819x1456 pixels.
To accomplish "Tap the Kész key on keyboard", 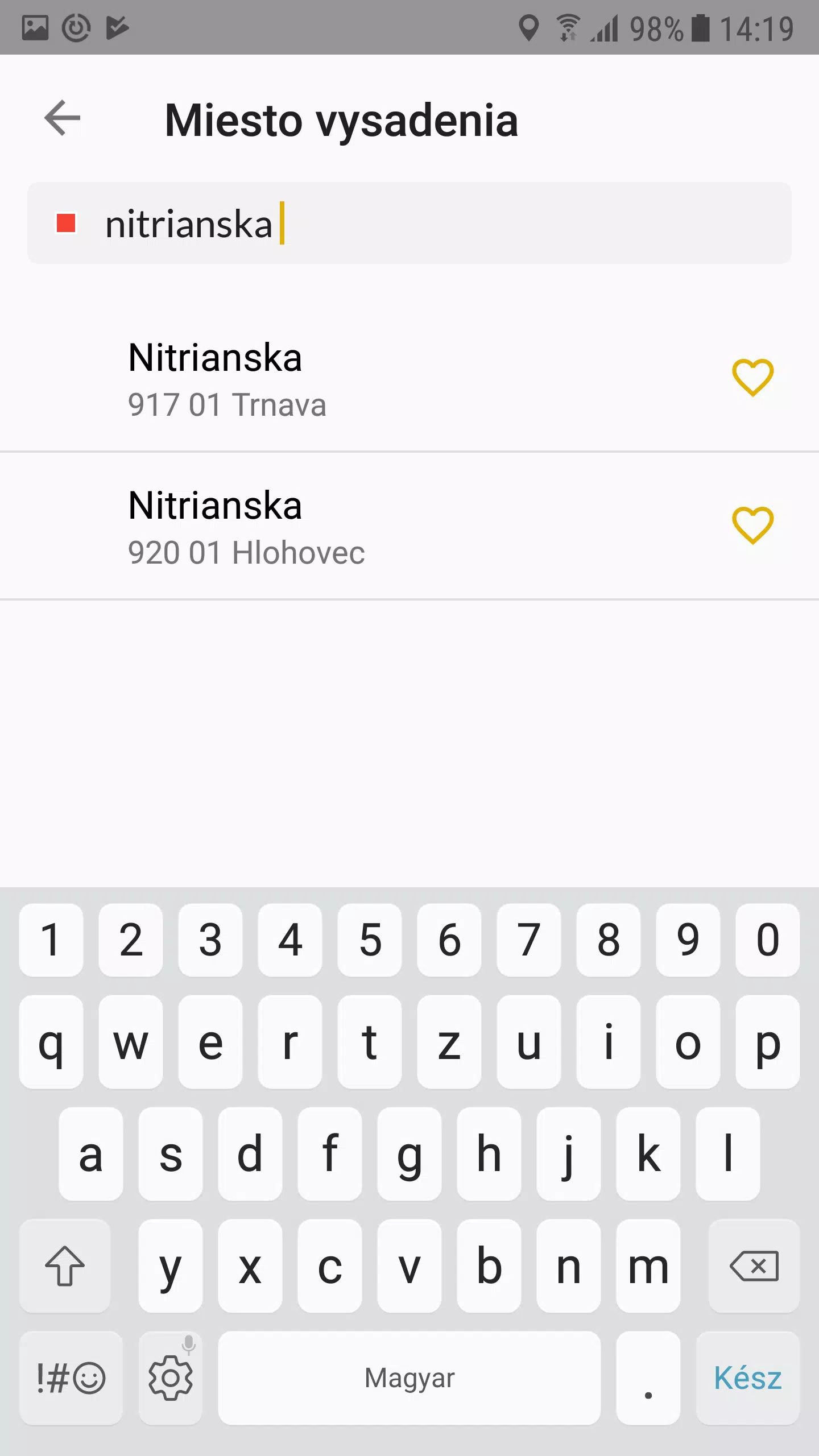I will 747,1378.
